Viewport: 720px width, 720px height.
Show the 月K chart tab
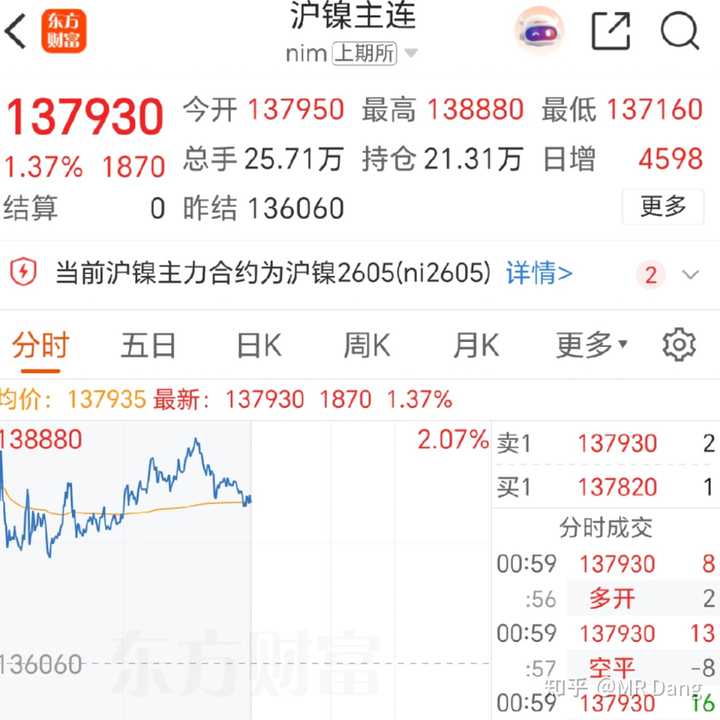click(x=475, y=346)
